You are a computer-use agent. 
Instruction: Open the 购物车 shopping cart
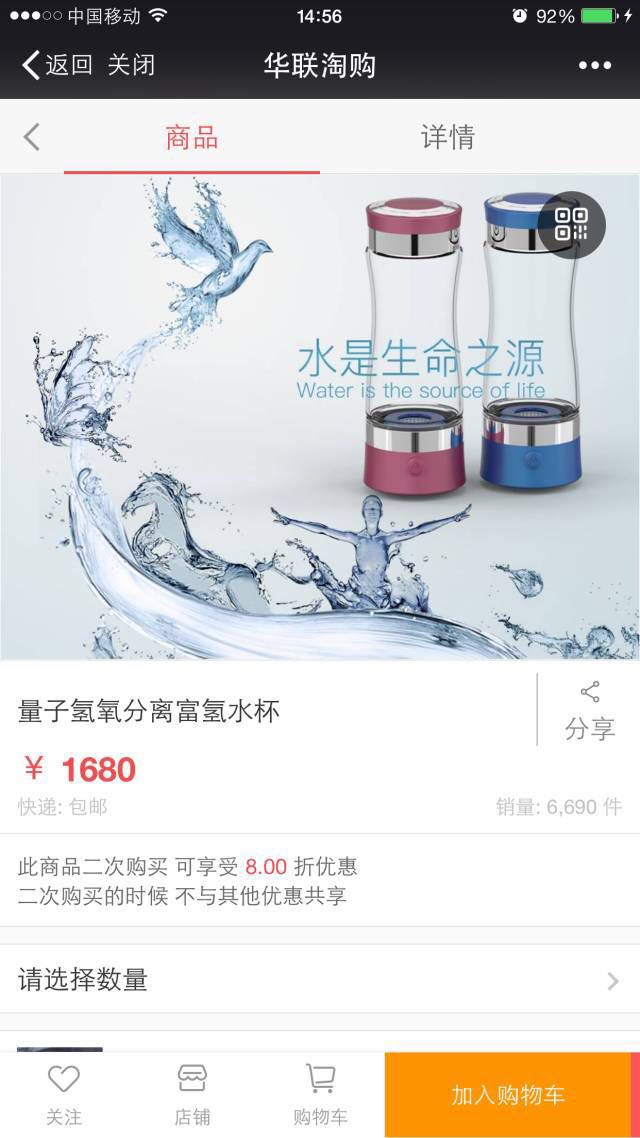coord(320,1095)
